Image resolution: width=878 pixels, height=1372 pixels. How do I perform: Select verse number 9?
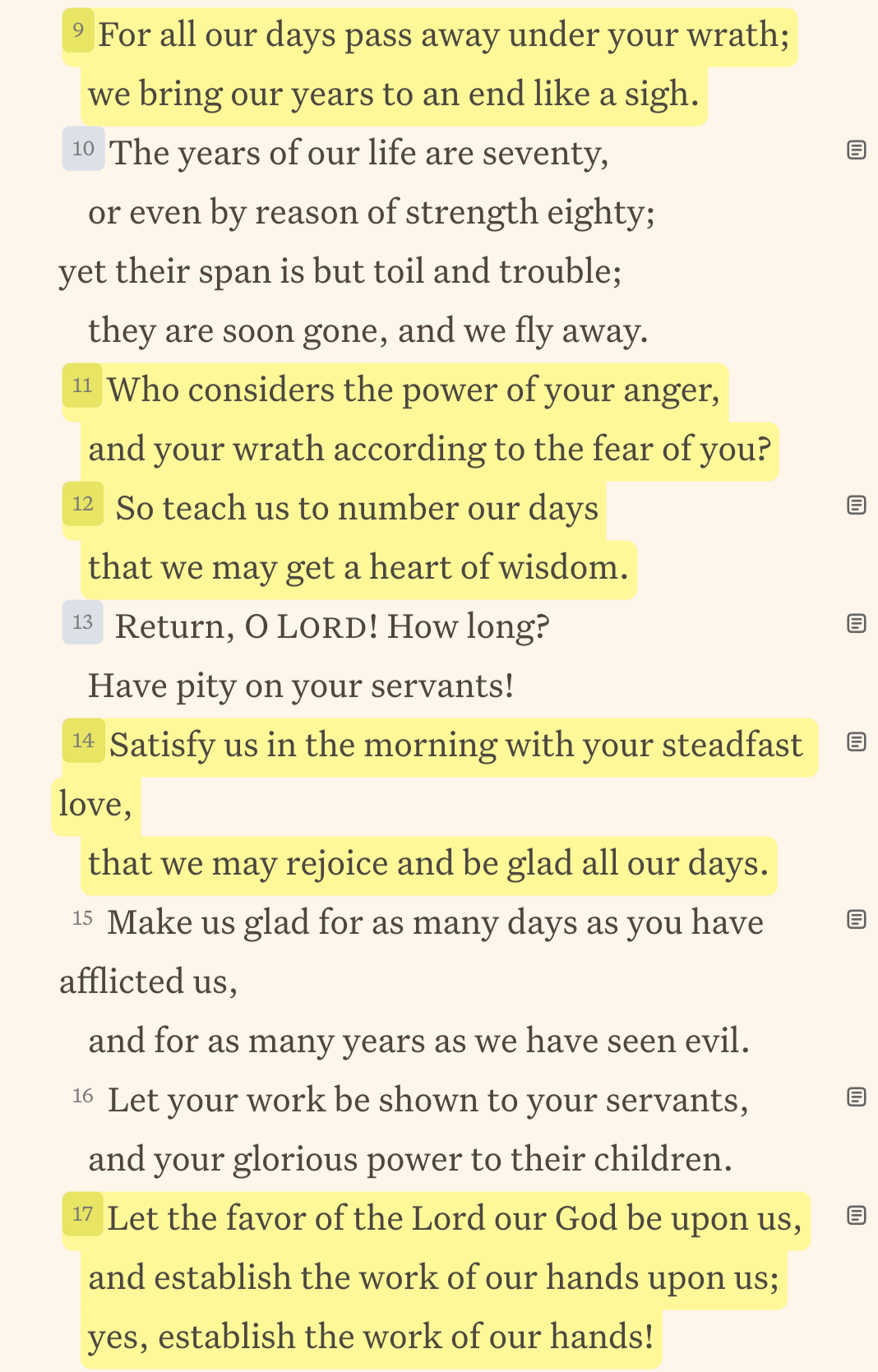(79, 31)
